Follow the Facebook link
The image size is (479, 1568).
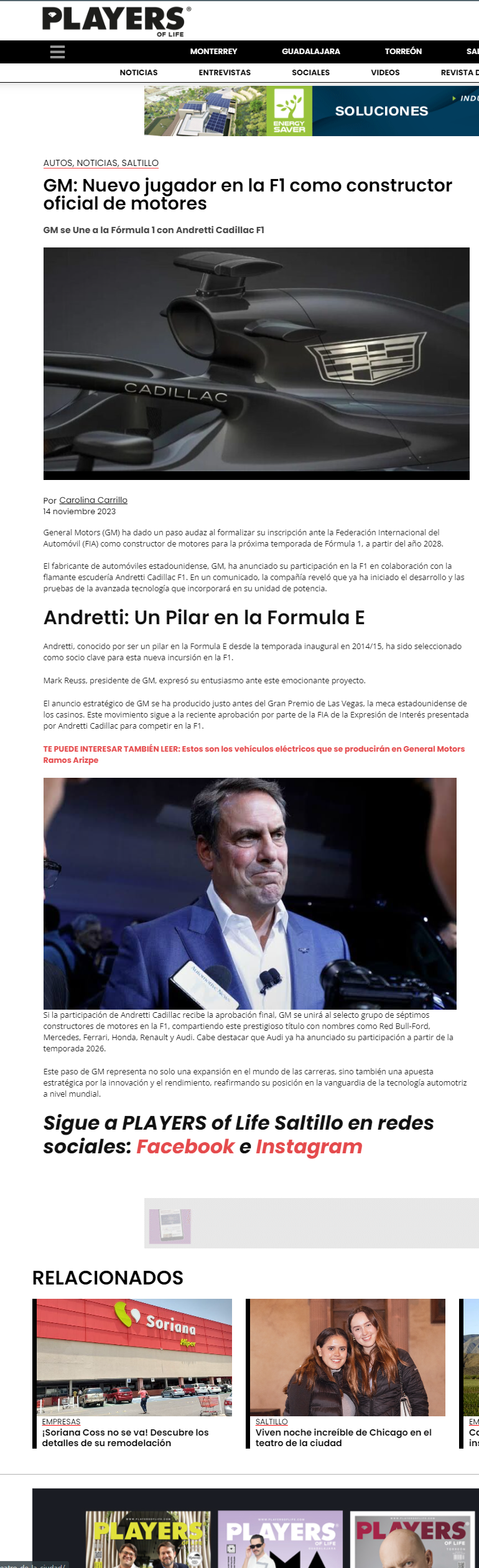click(x=185, y=1146)
